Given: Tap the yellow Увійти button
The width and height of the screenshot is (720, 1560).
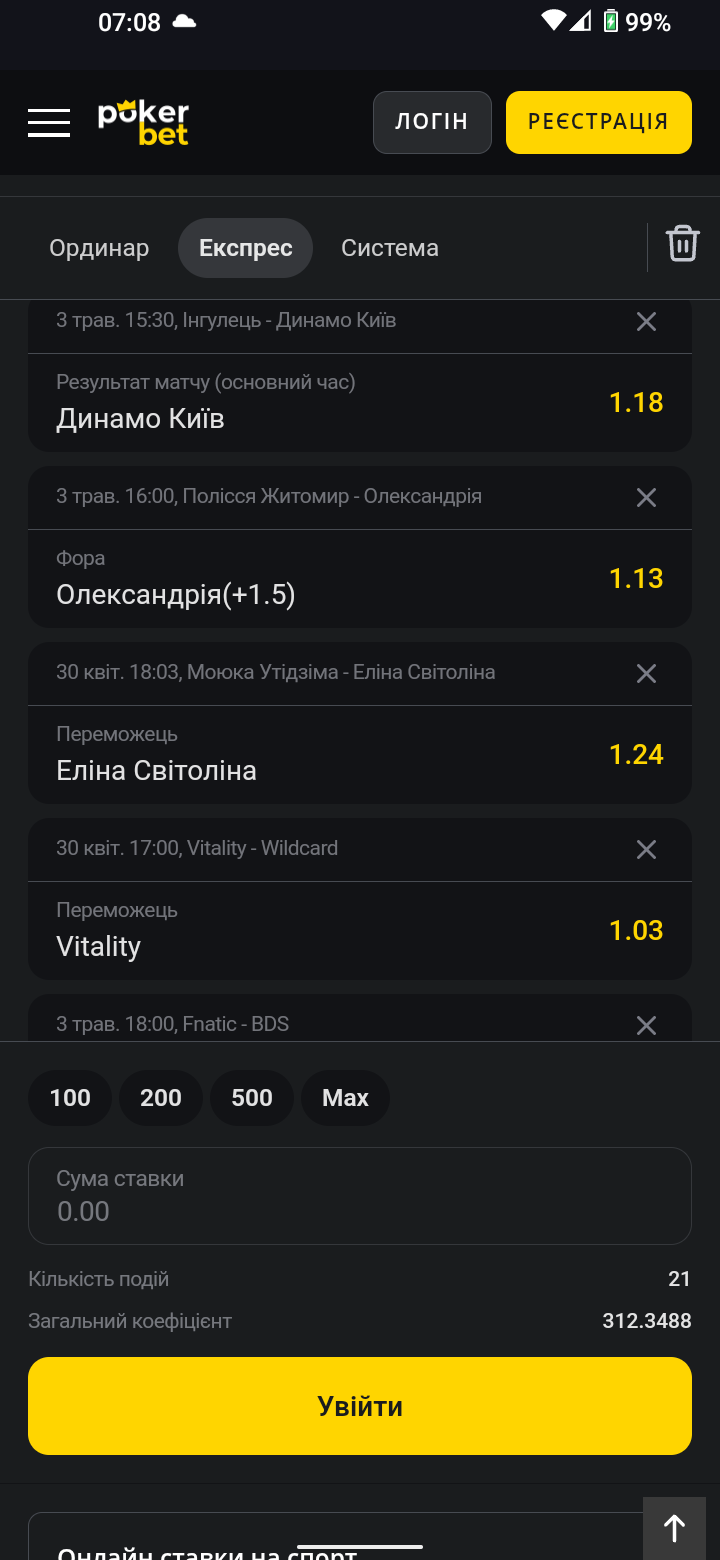Looking at the screenshot, I should [360, 1406].
